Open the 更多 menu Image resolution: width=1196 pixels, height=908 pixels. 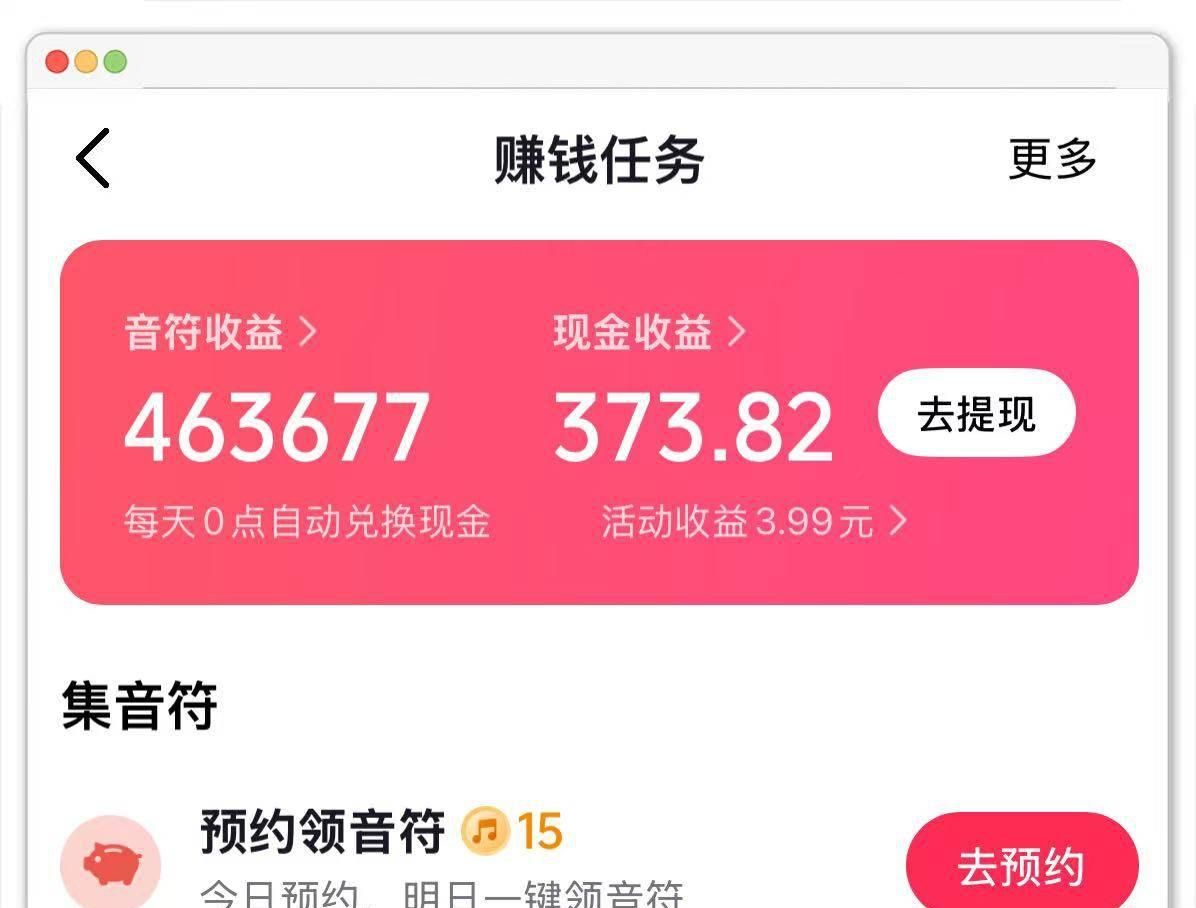point(1052,159)
